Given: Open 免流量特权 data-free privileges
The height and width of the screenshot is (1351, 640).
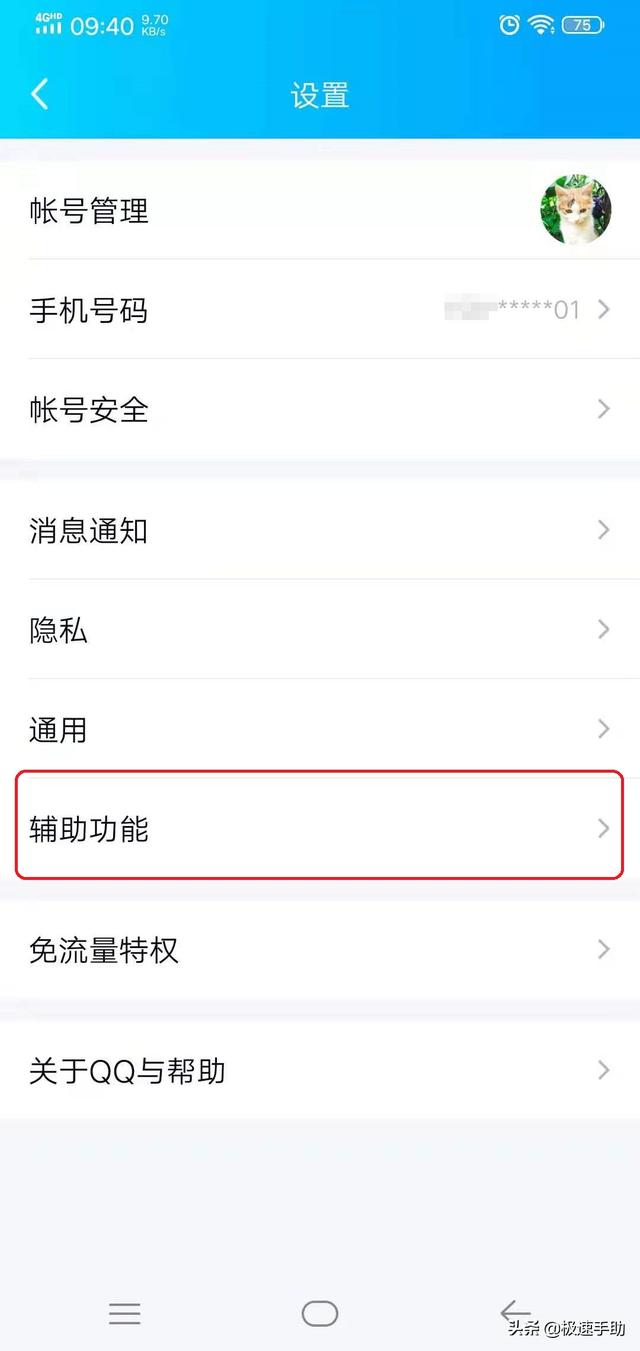Looking at the screenshot, I should click(320, 950).
